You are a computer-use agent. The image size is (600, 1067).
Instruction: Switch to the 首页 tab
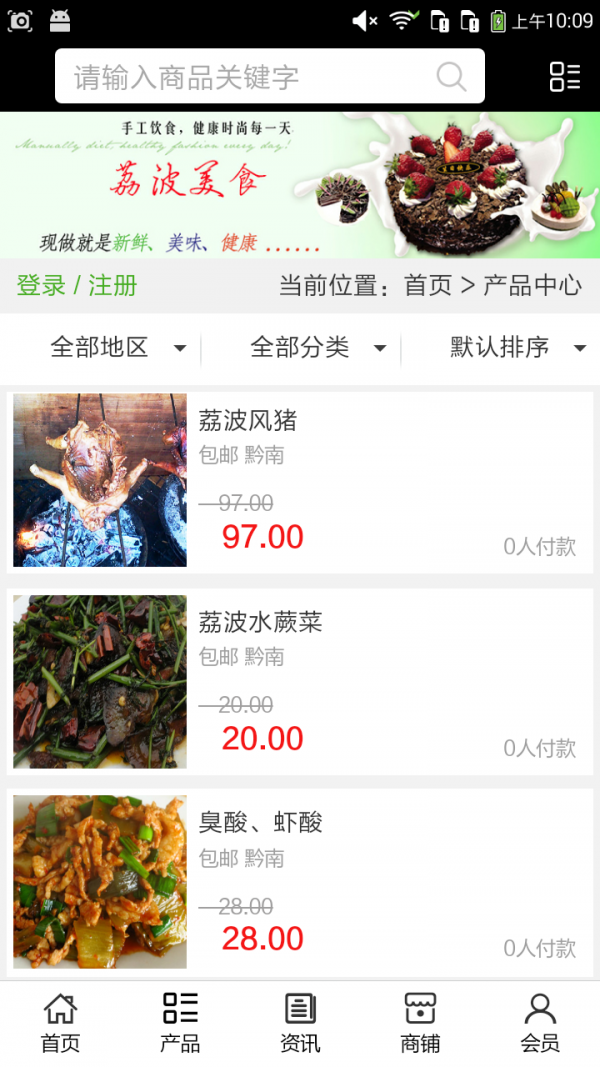[60, 1023]
